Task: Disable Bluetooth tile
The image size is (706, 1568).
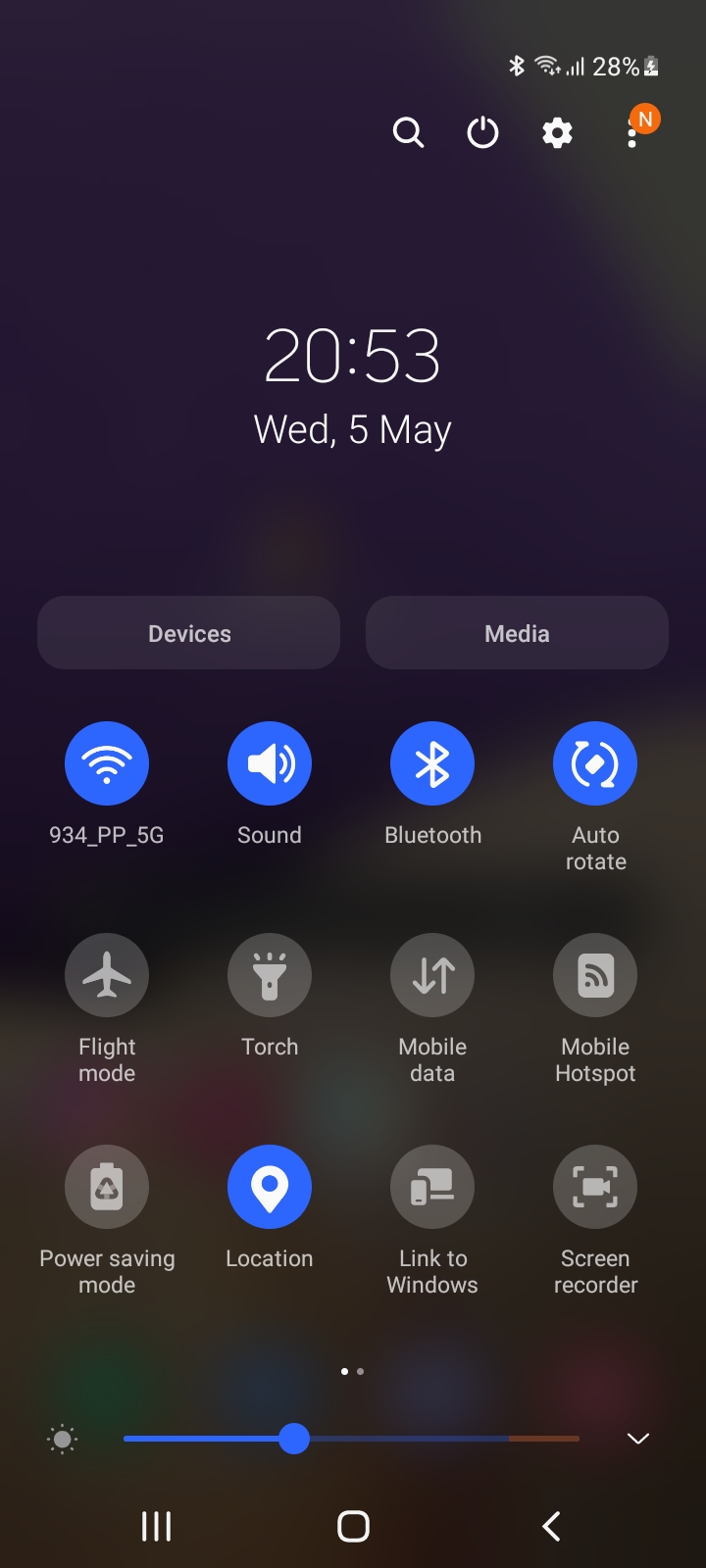Action: point(432,763)
